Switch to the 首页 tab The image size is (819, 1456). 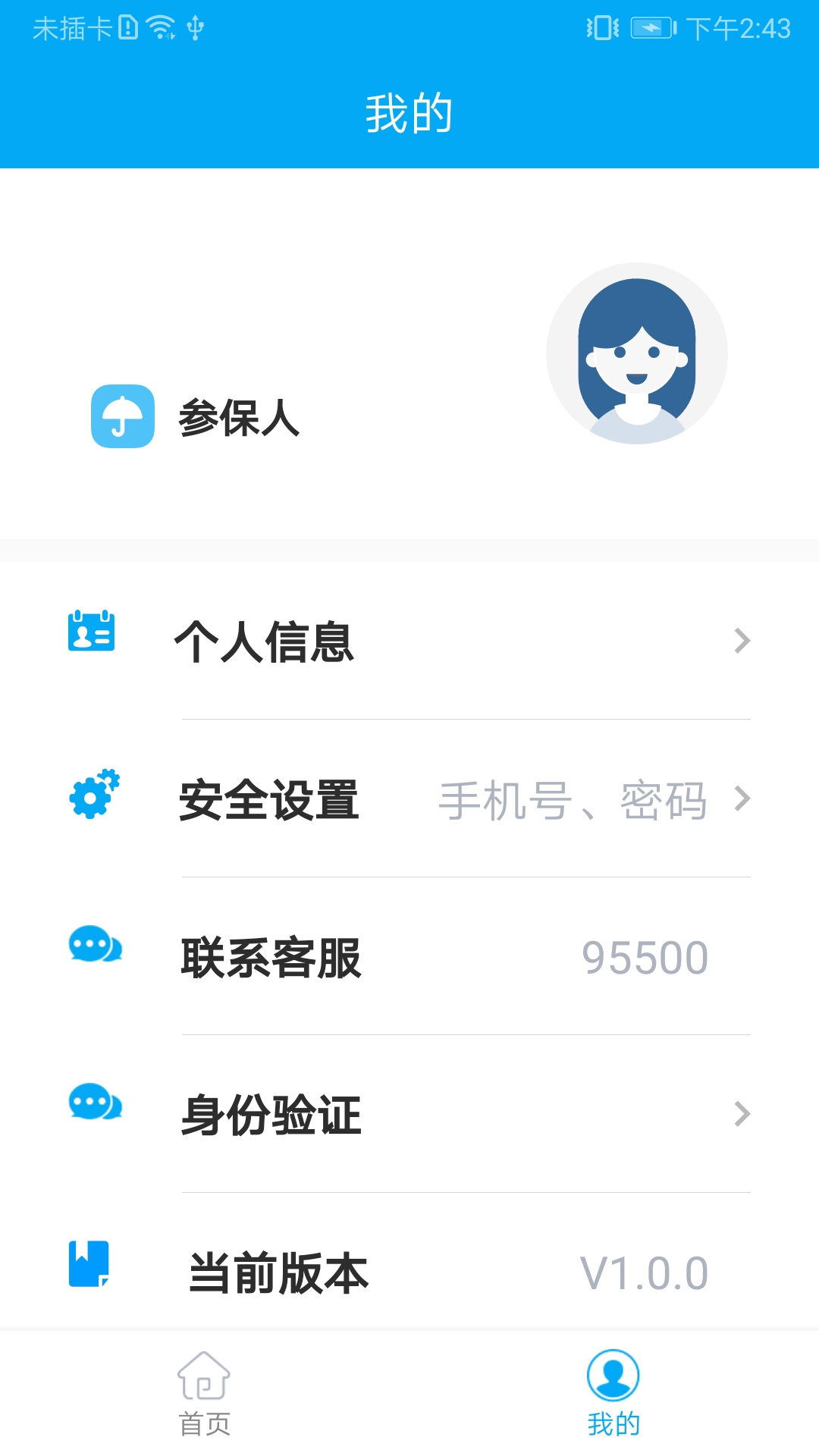point(205,1399)
